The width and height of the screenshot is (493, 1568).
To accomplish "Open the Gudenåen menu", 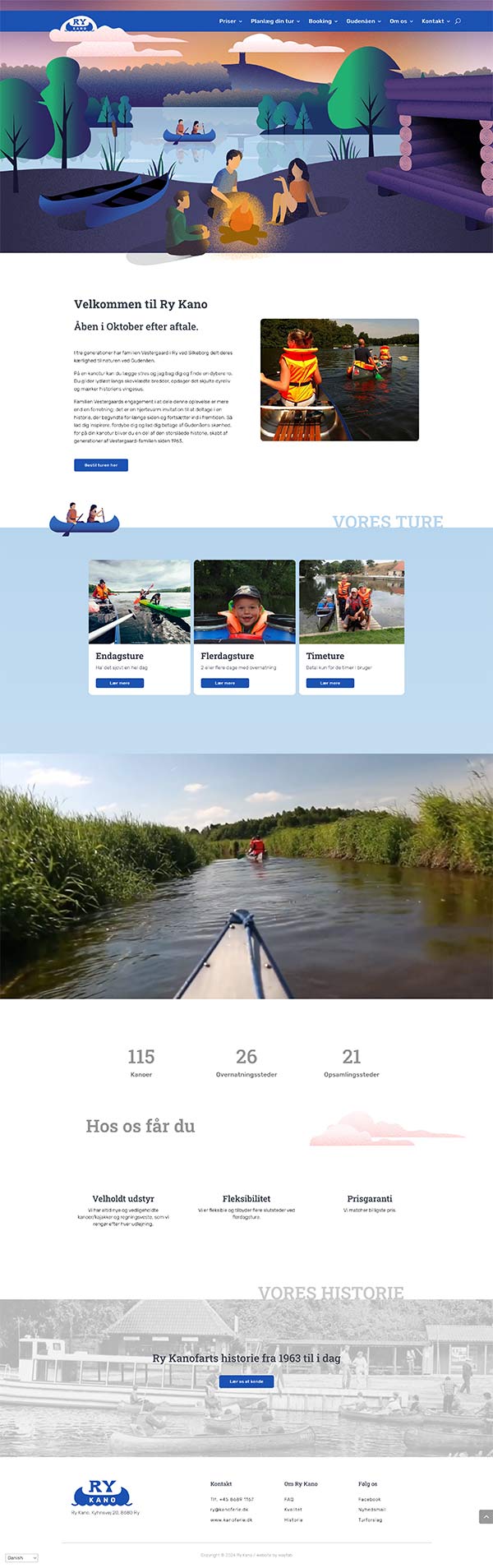I will point(363,21).
